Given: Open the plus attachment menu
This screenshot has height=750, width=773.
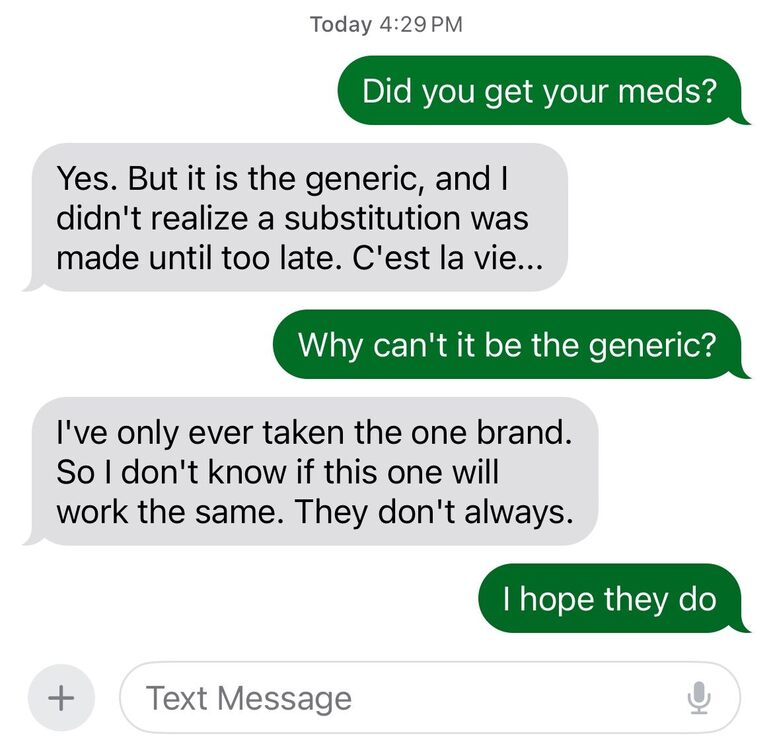Looking at the screenshot, I should pos(61,697).
